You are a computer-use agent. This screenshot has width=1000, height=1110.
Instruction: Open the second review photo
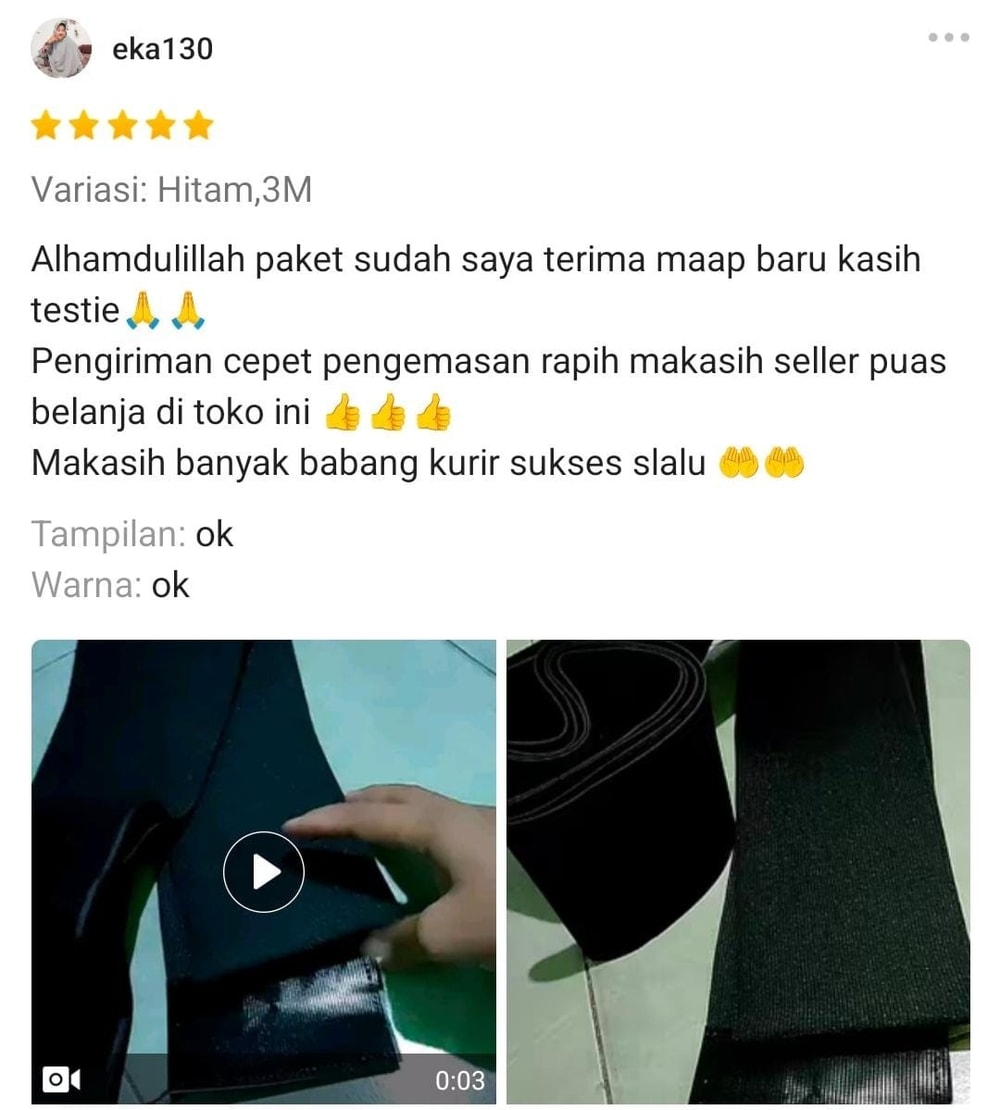(x=738, y=871)
